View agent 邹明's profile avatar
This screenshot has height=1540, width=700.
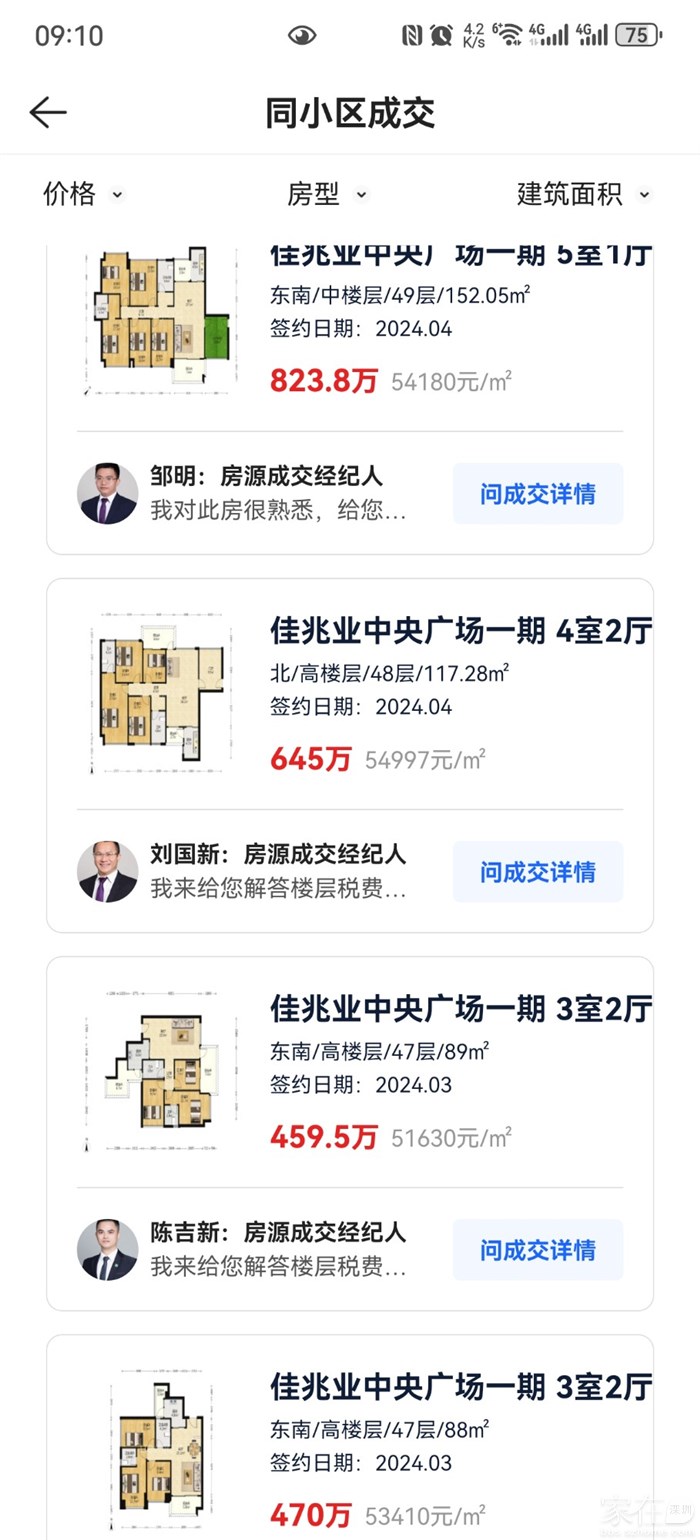coord(107,493)
